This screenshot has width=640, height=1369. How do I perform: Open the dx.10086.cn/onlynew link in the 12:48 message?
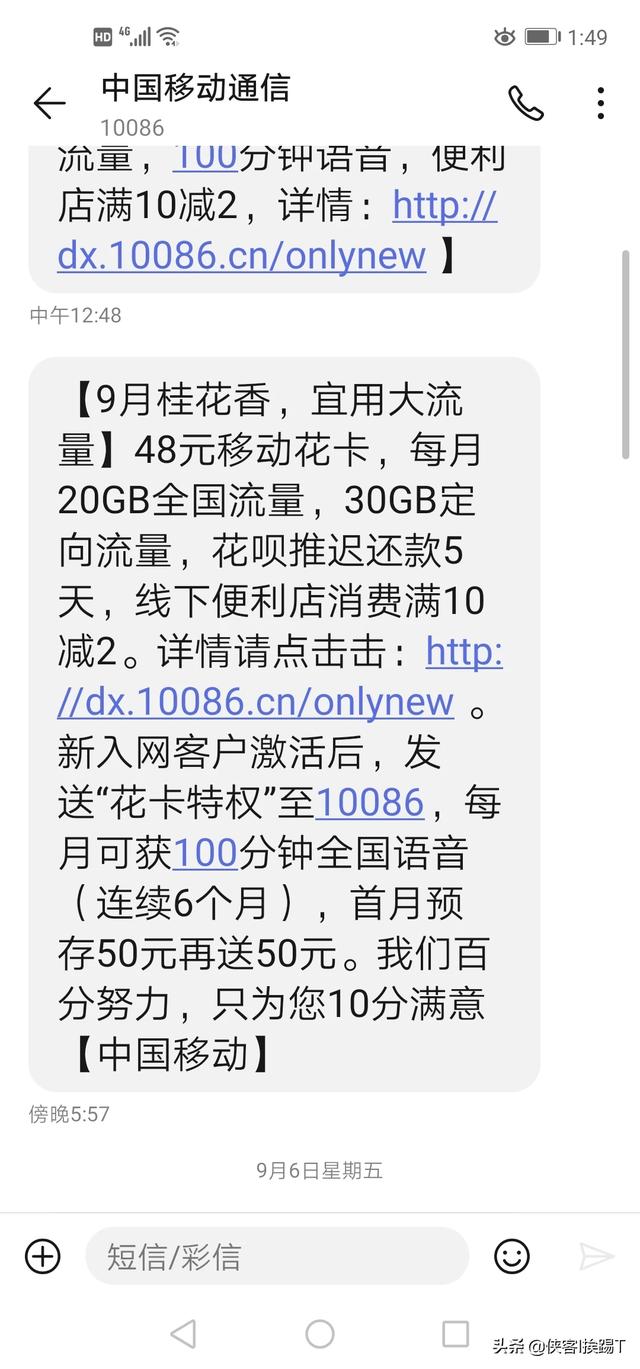277,231
